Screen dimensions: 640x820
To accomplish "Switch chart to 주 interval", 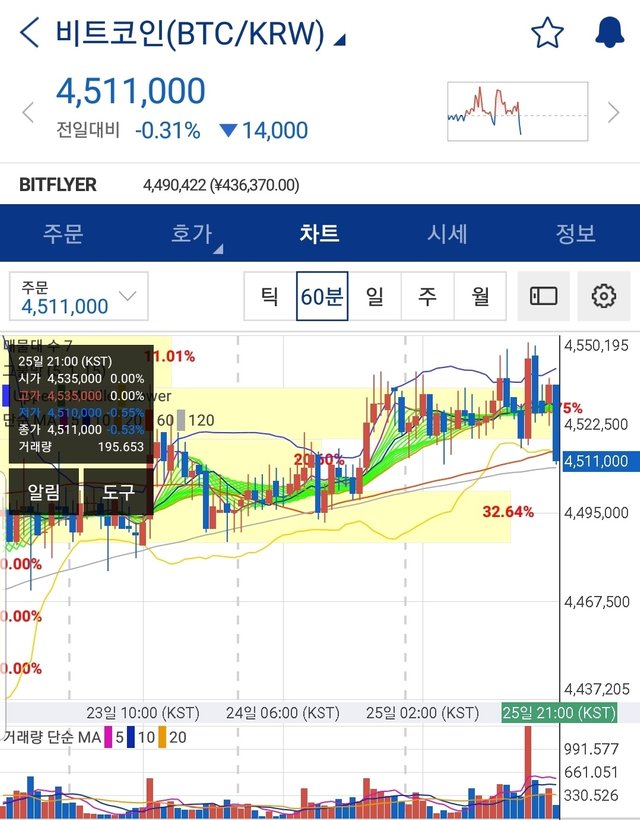I will [x=428, y=297].
